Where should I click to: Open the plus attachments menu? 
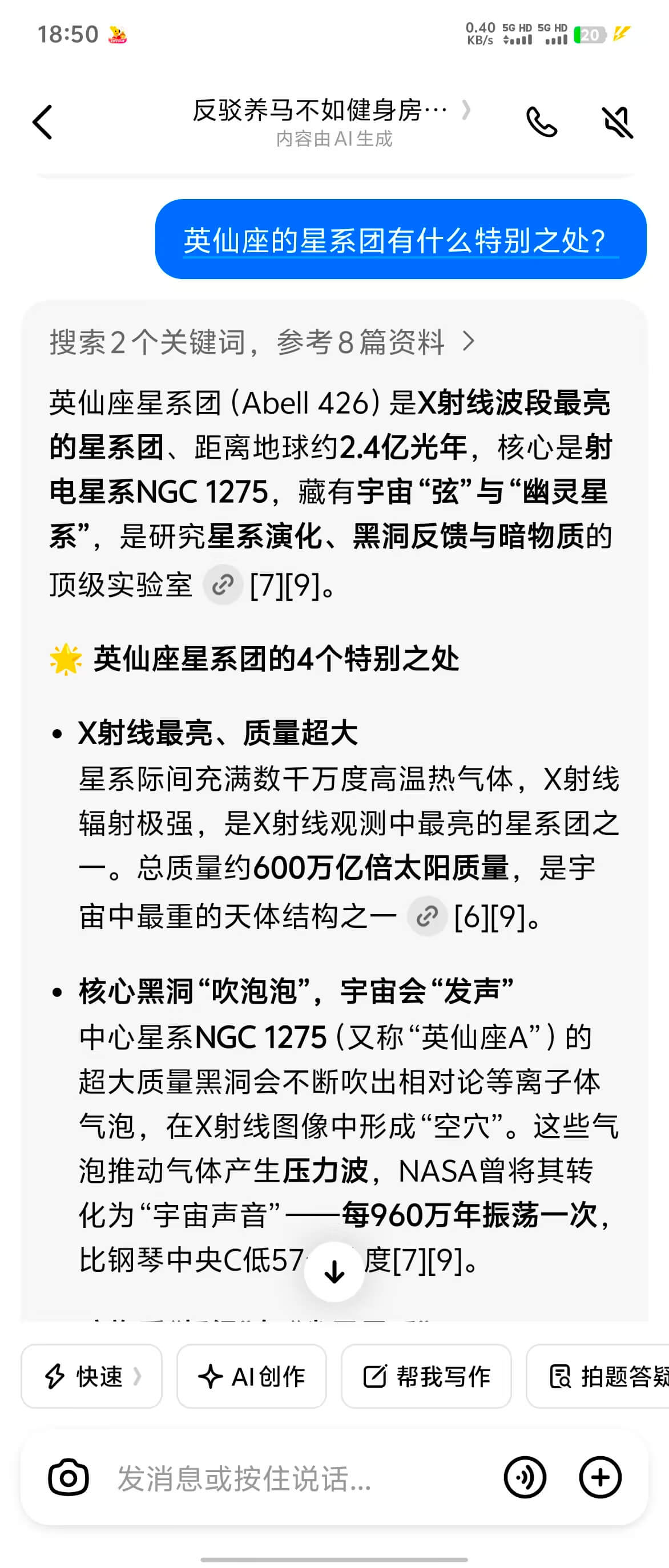[599, 1477]
